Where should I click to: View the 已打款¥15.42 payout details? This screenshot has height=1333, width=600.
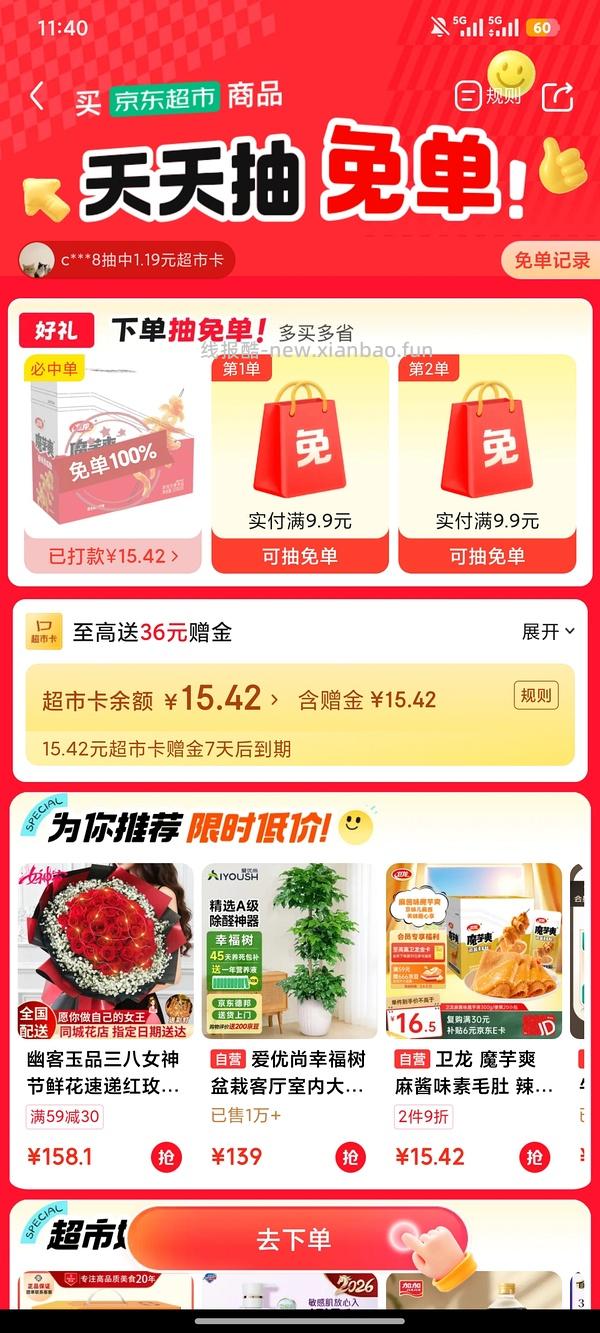click(113, 556)
